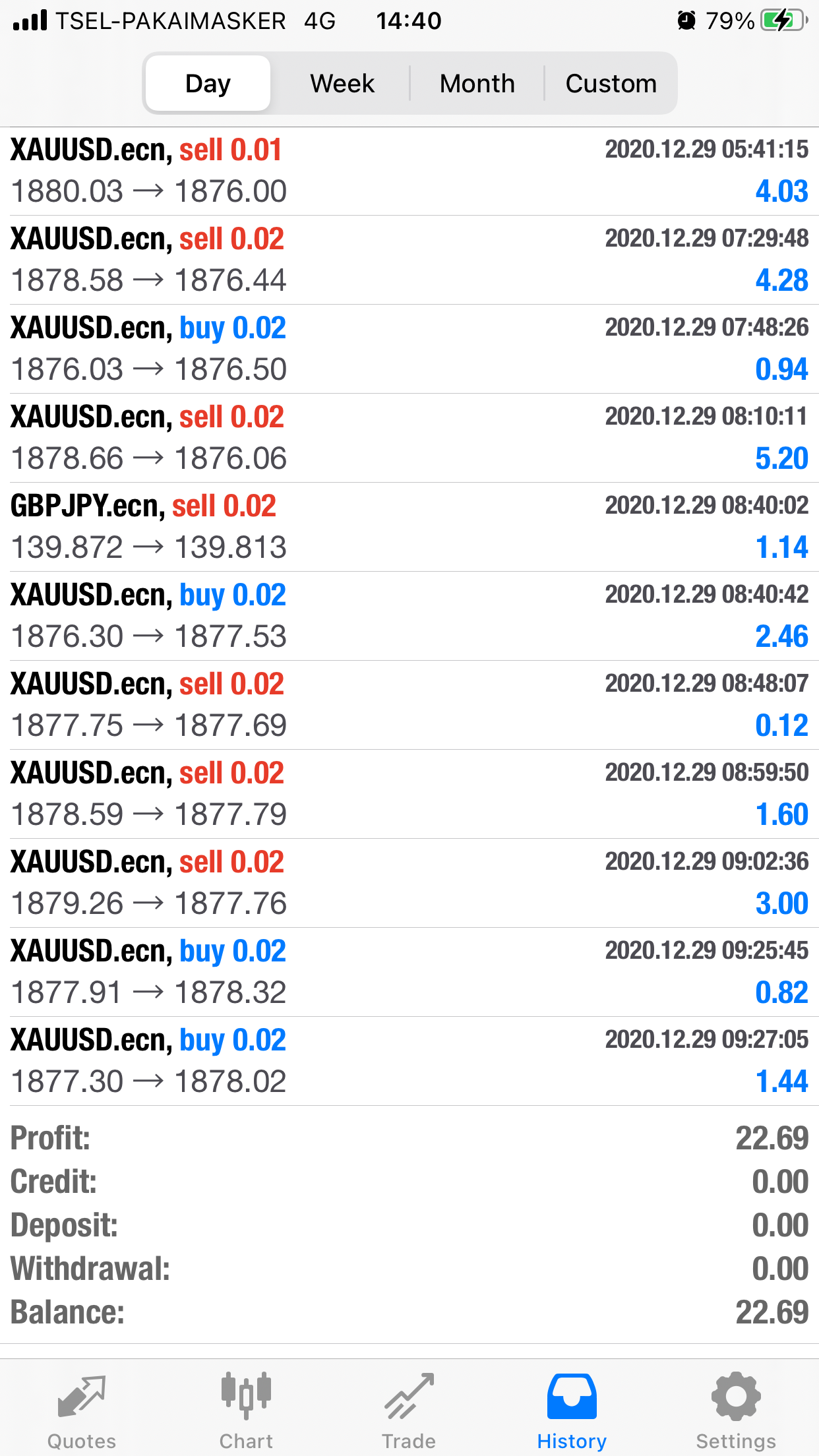Switch to the Month period
819x1456 pixels.
point(477,83)
